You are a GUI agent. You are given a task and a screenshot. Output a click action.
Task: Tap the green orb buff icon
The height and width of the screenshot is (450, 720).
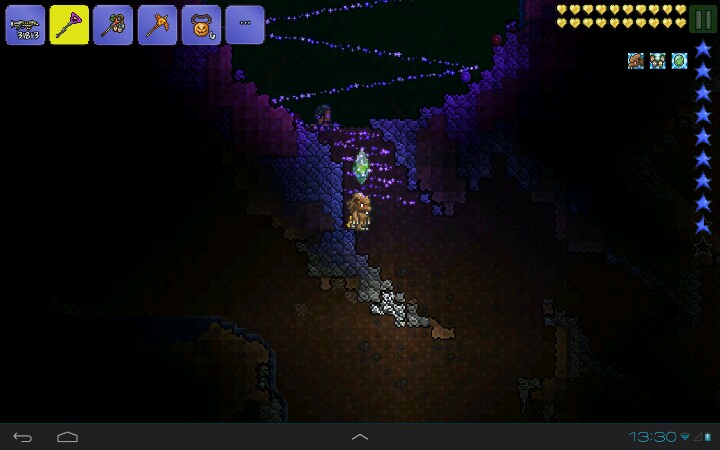click(679, 61)
